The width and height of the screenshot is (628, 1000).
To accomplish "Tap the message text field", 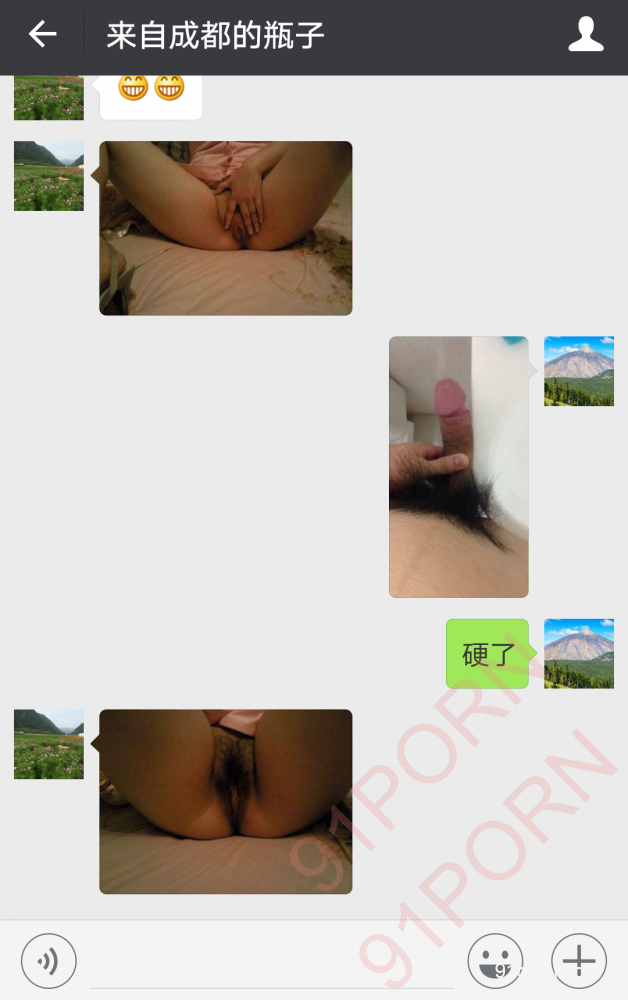I will [270, 962].
